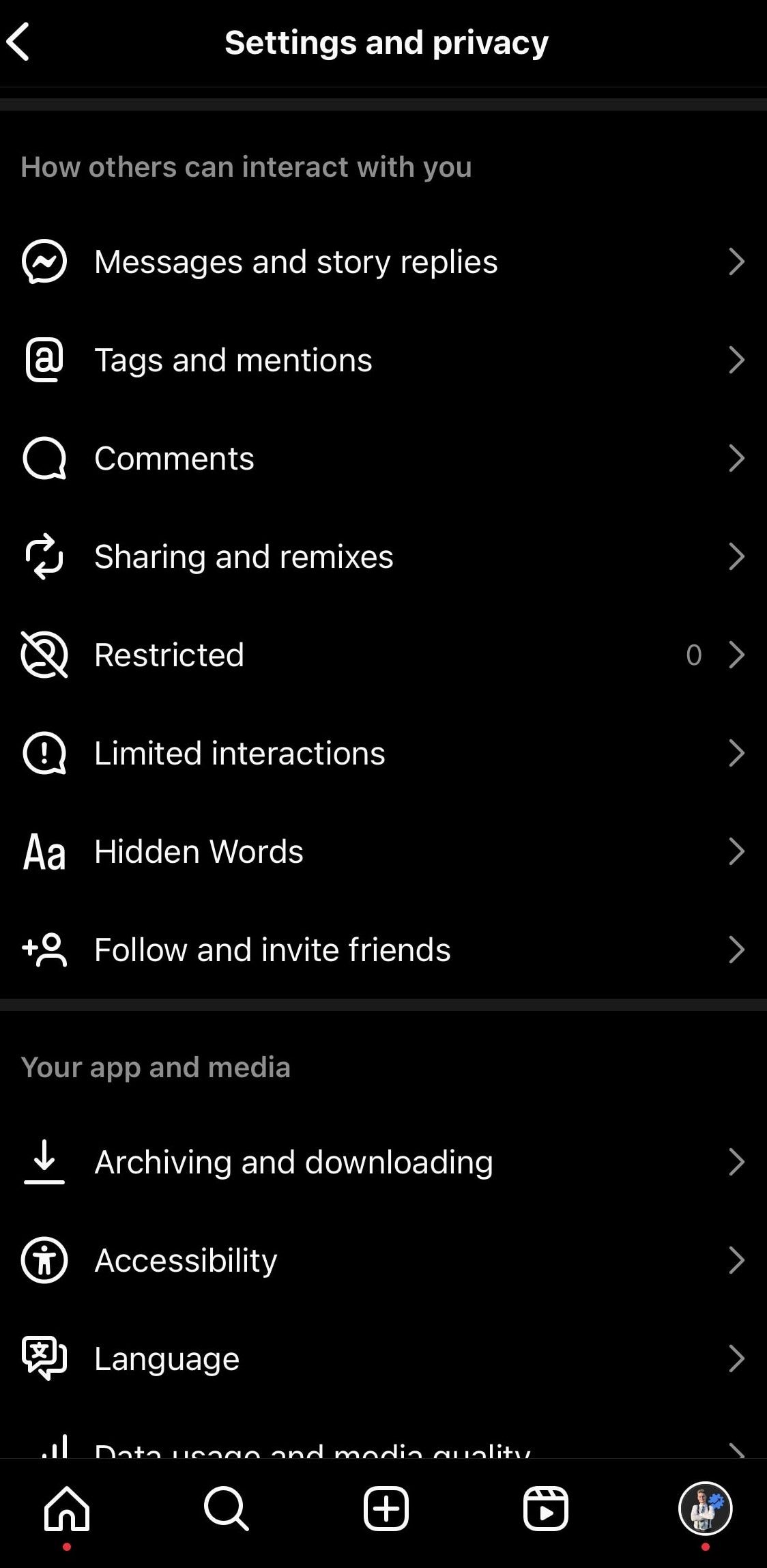Expand the Restricted row chevron
767x1568 pixels.
click(x=738, y=655)
